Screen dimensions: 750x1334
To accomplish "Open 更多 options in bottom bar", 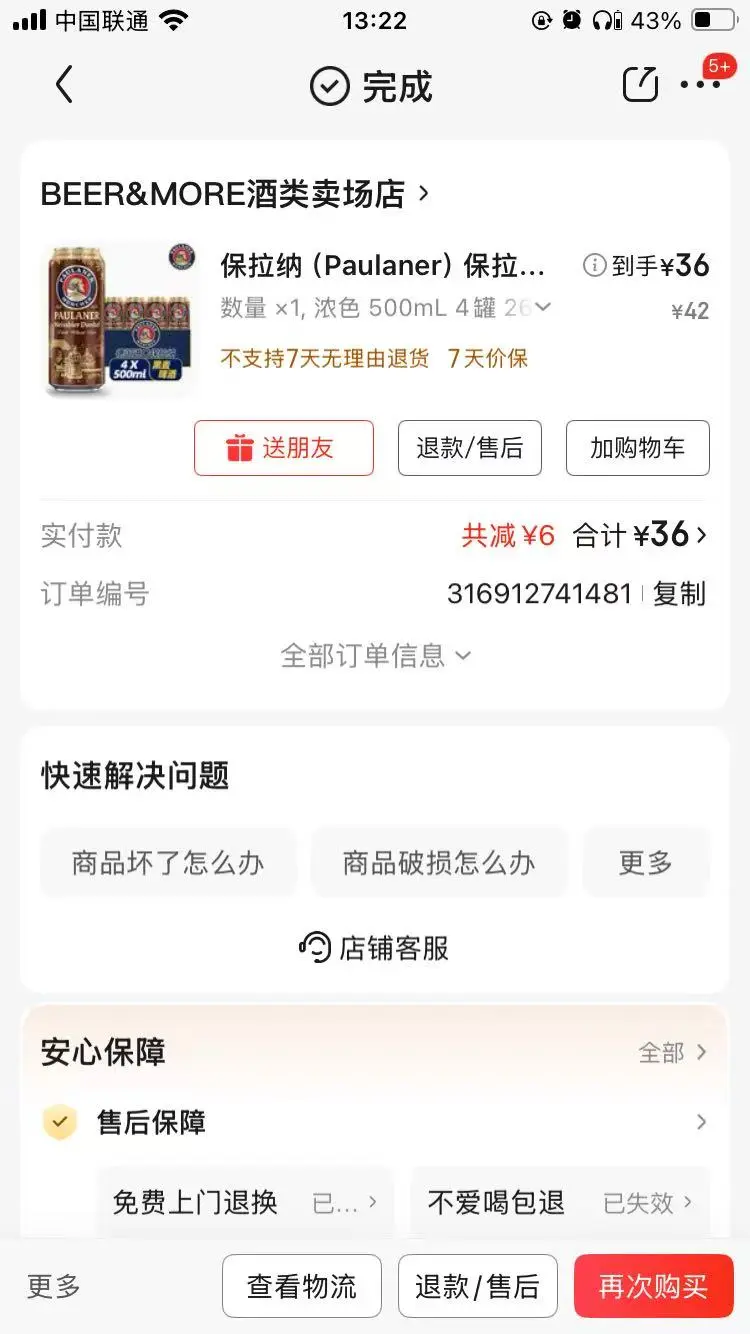I will point(54,1286).
